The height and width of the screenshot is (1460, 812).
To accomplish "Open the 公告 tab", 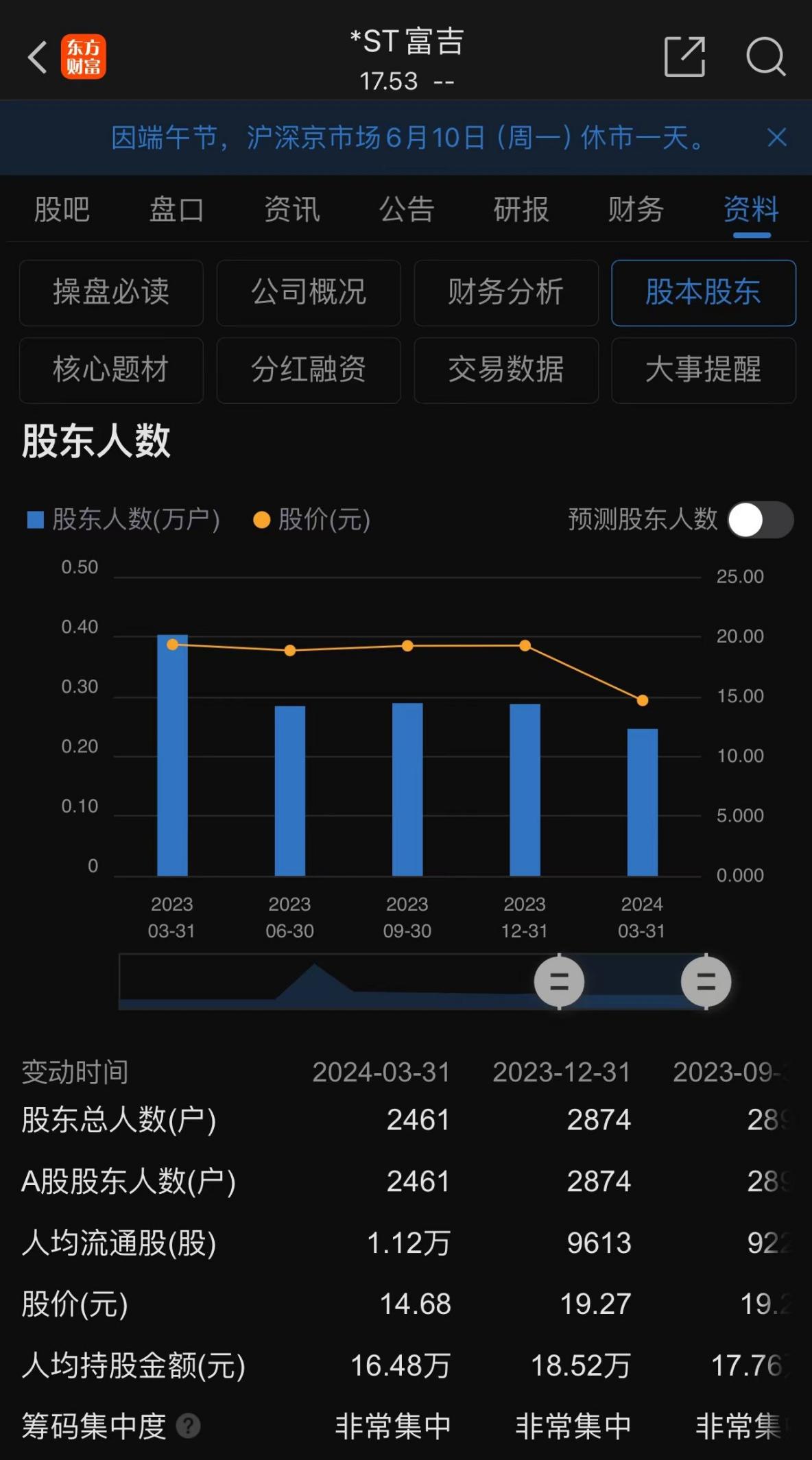I will [x=407, y=210].
